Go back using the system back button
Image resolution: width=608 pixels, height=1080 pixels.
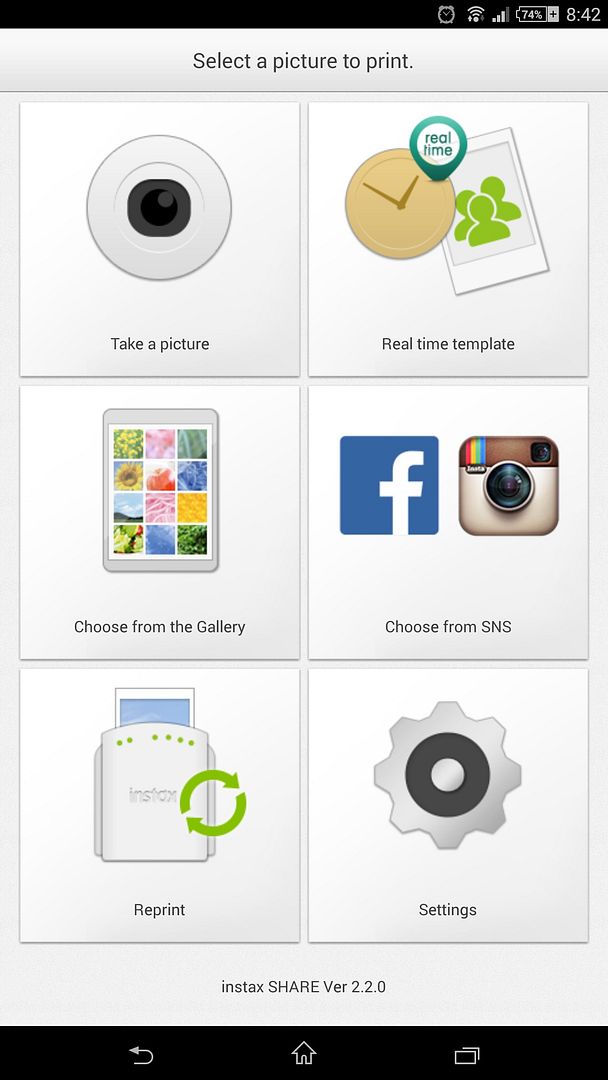click(x=141, y=1054)
